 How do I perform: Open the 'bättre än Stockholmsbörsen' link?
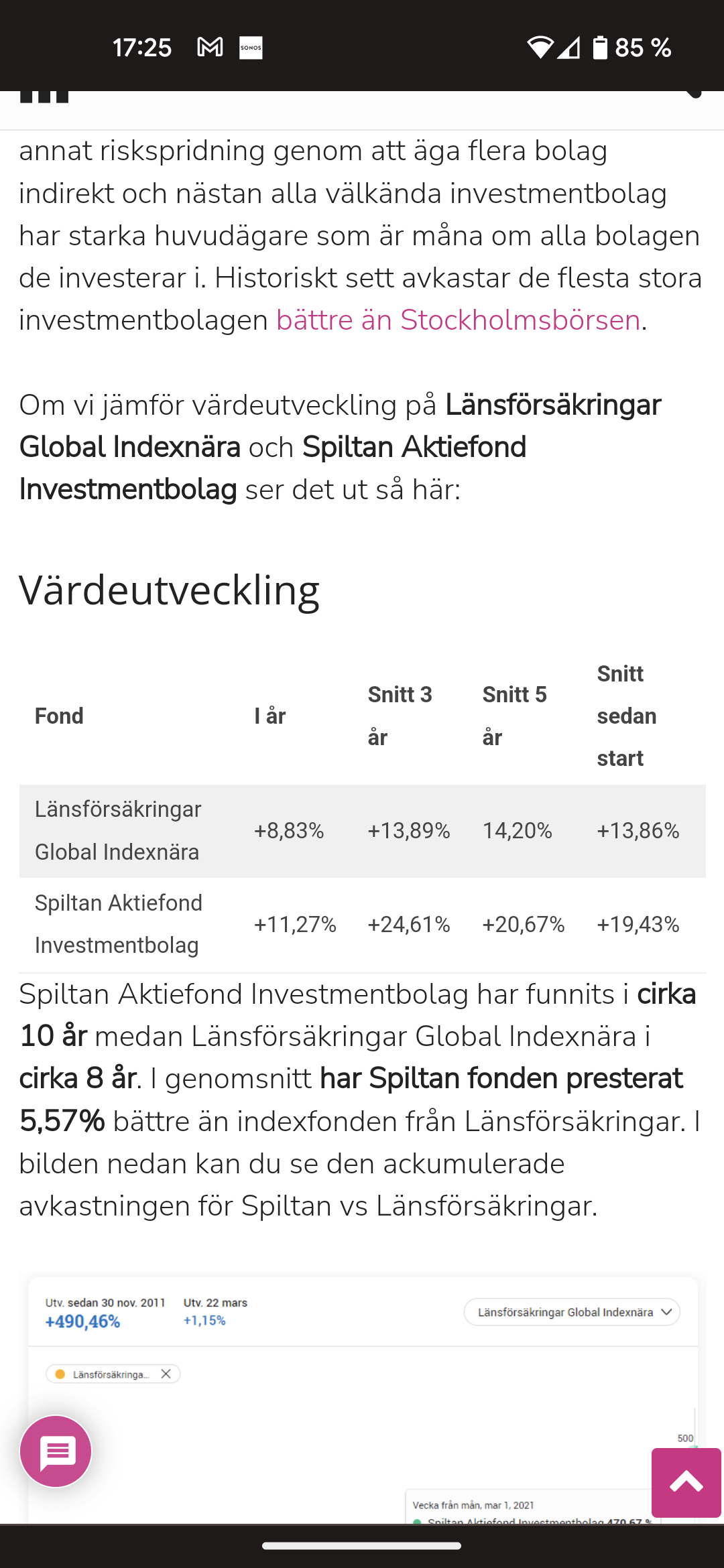point(459,320)
